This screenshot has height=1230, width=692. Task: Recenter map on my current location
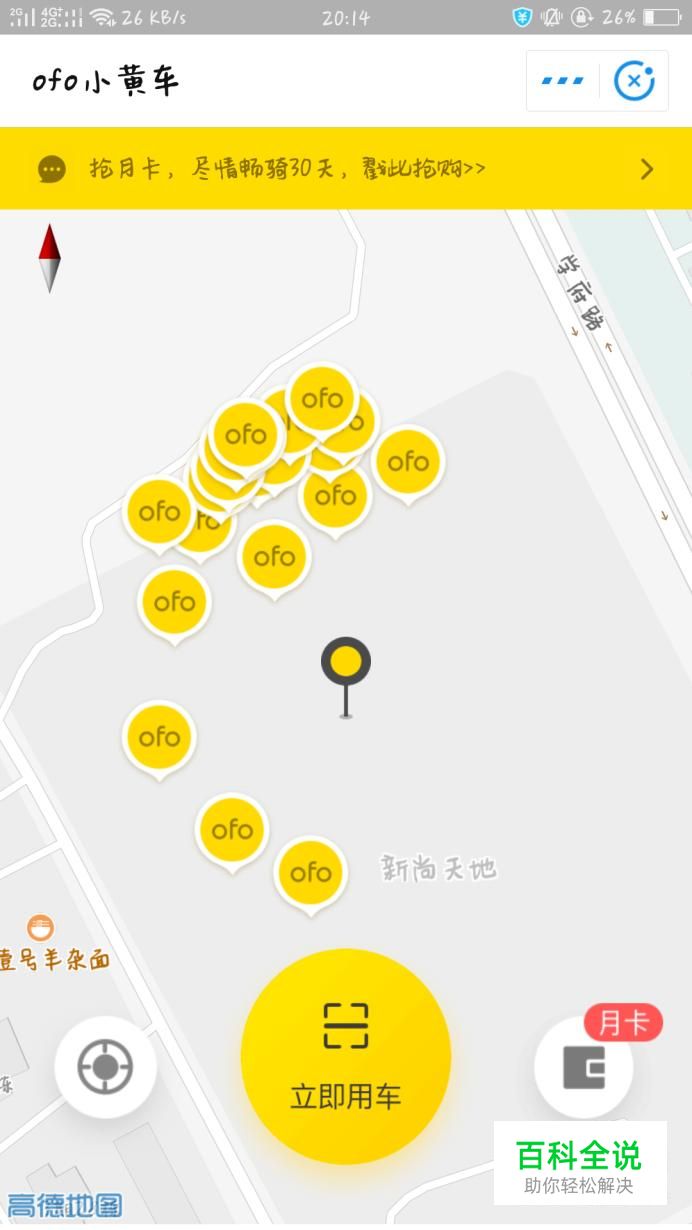tap(105, 1067)
